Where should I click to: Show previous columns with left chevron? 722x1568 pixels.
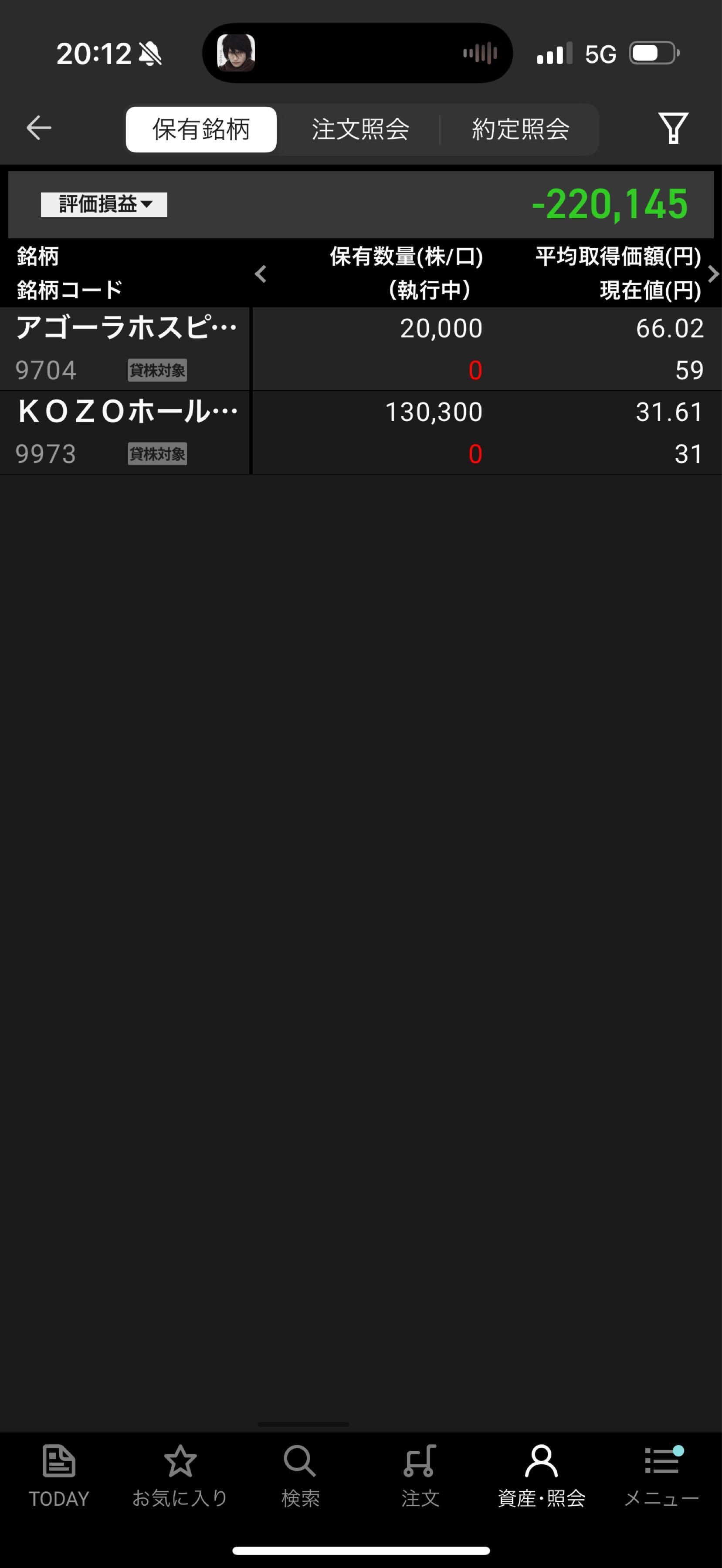(261, 274)
